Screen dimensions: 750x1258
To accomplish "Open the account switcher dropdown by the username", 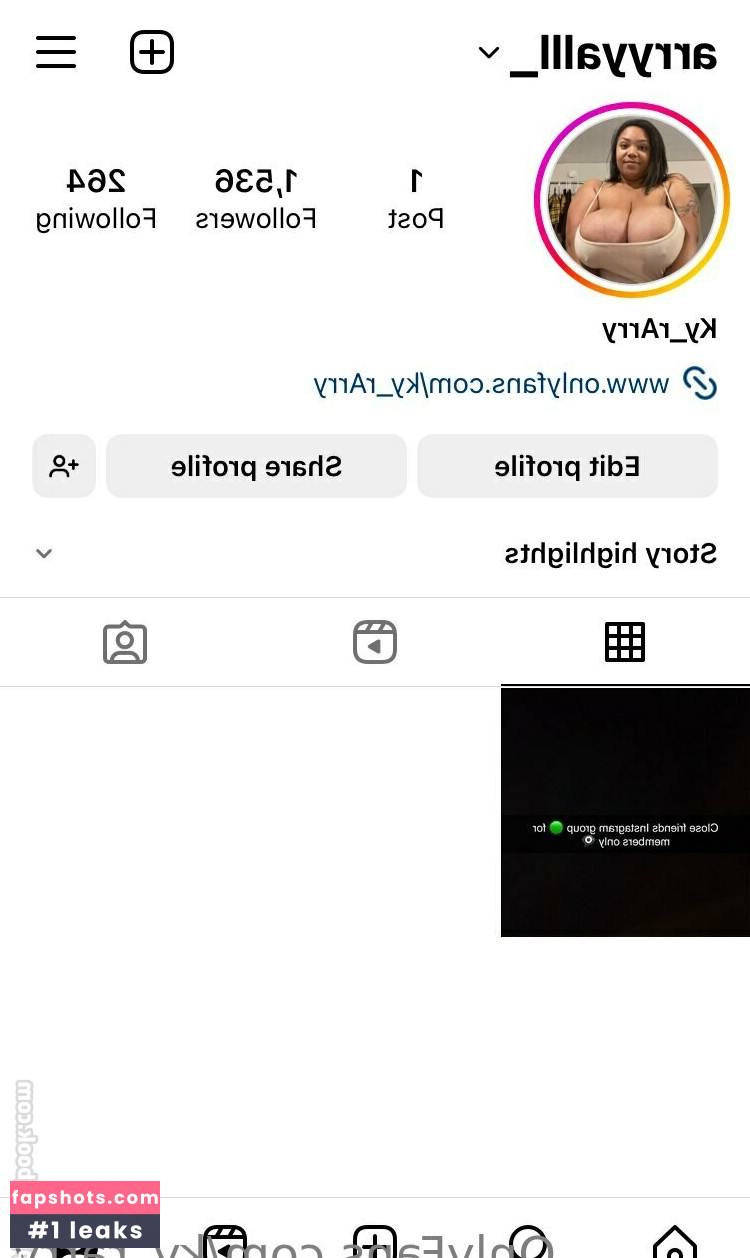I will tap(488, 52).
